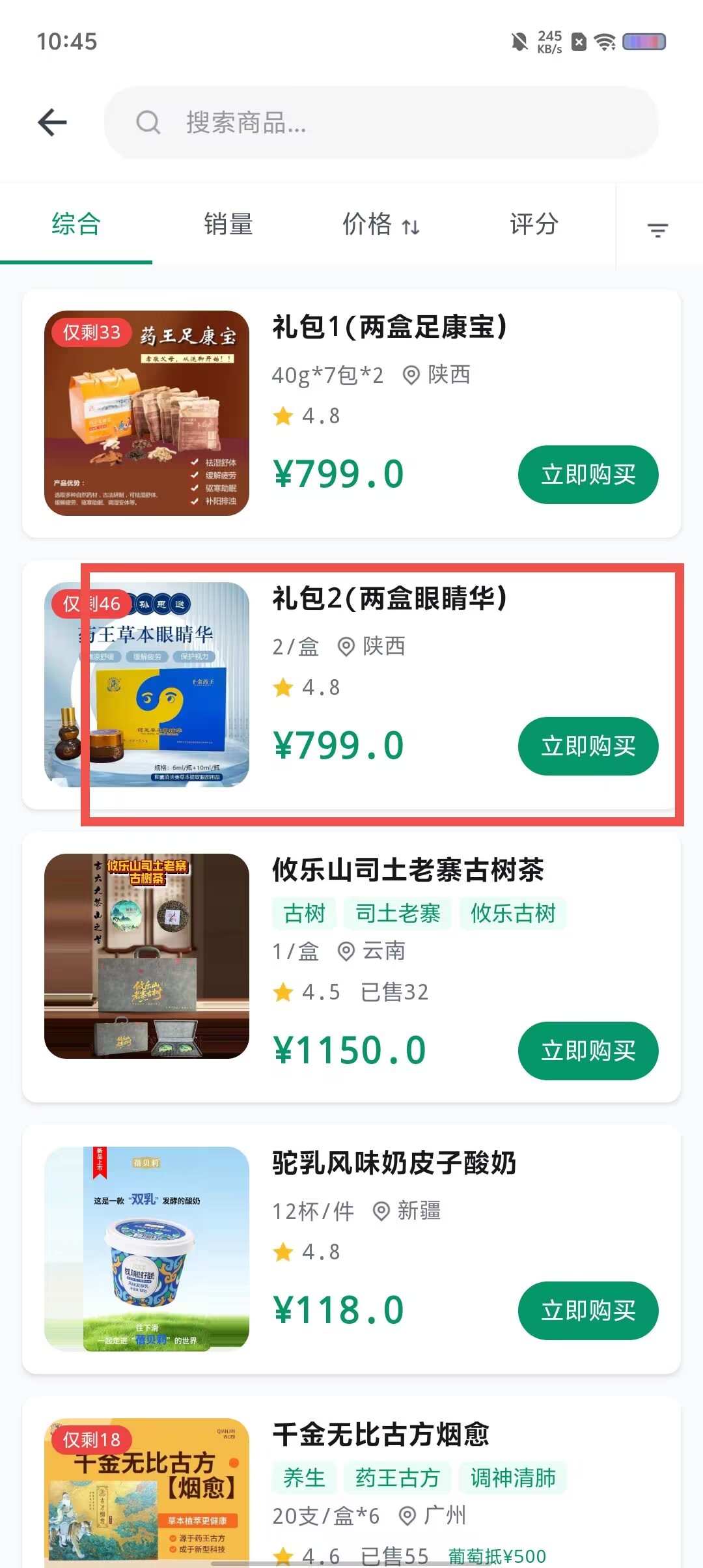Buy 驼乳风味奶皮子酸奶 with 立即购买
The height and width of the screenshot is (1568, 703).
pos(588,1310)
